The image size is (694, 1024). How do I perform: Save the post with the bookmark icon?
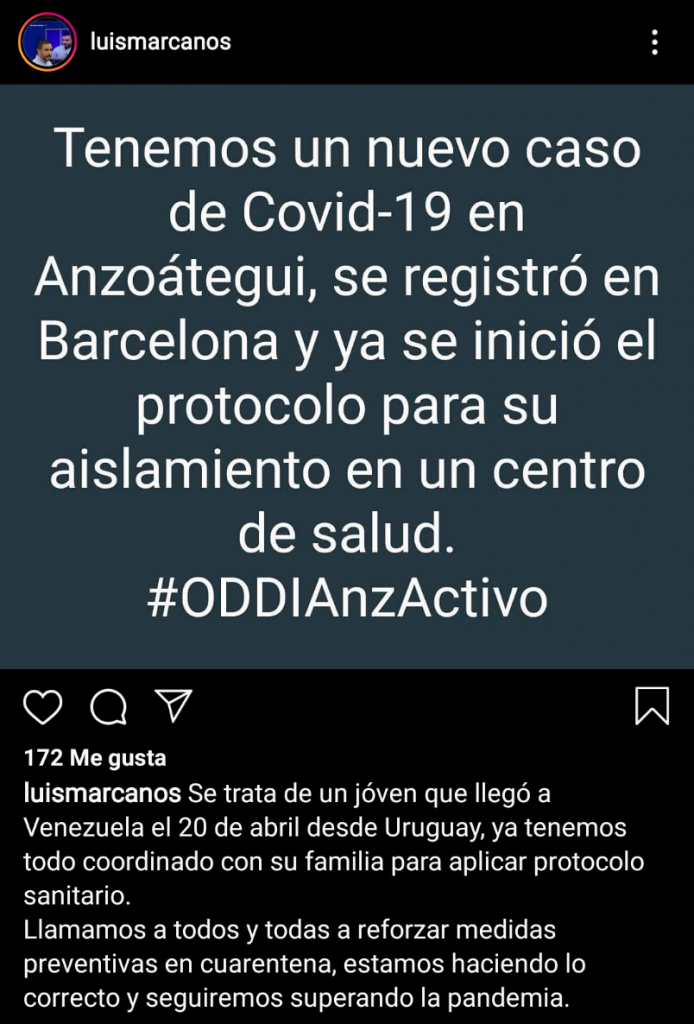652,706
